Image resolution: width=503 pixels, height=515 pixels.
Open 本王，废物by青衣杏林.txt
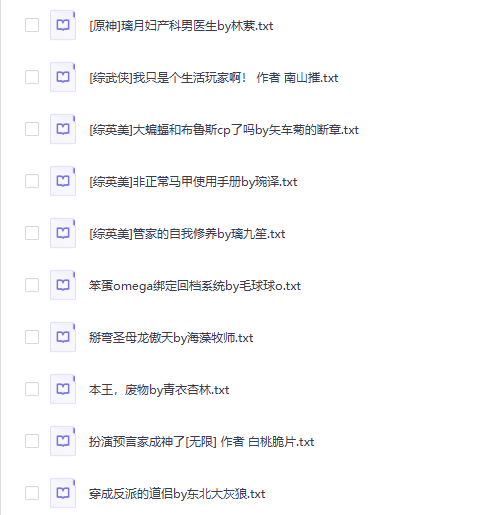coord(159,390)
